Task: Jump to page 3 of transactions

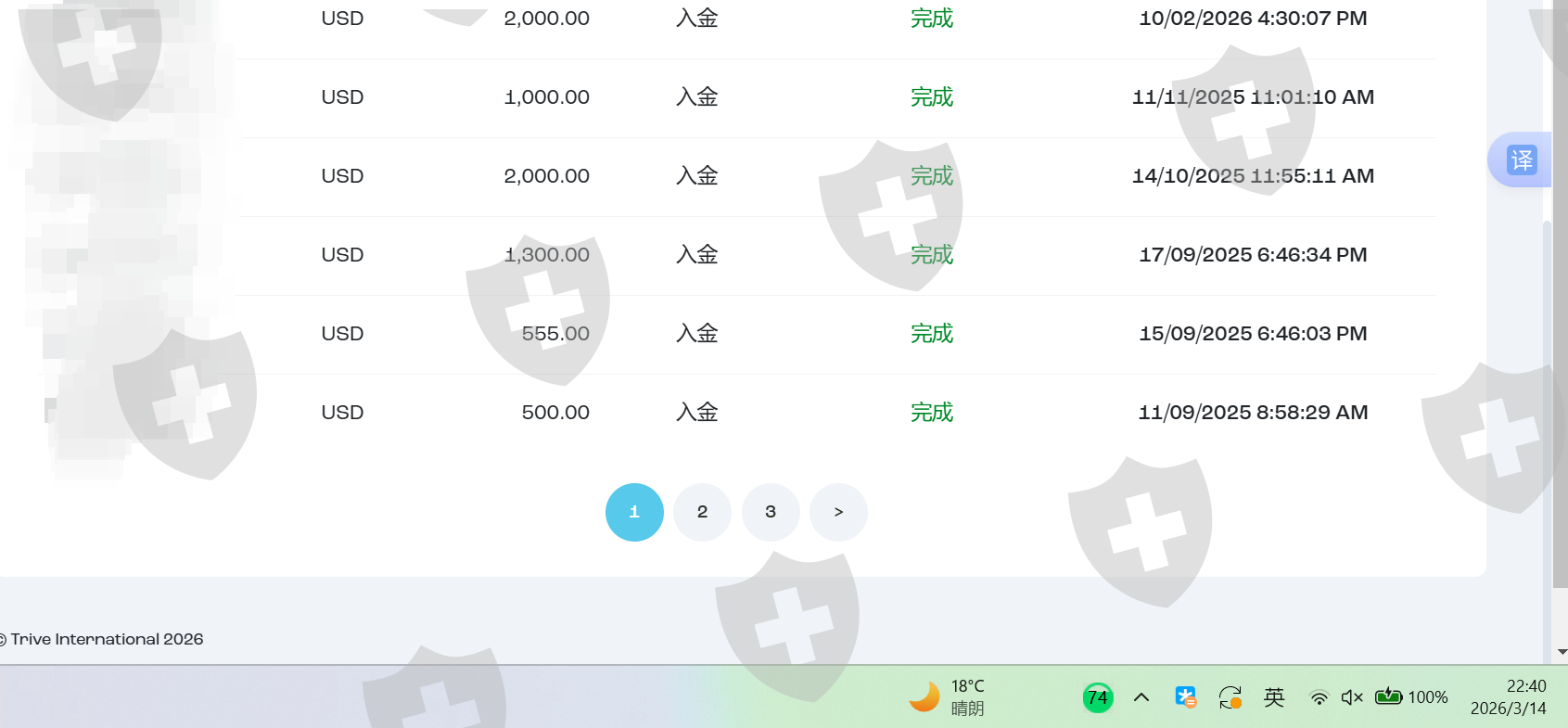Action: [771, 512]
